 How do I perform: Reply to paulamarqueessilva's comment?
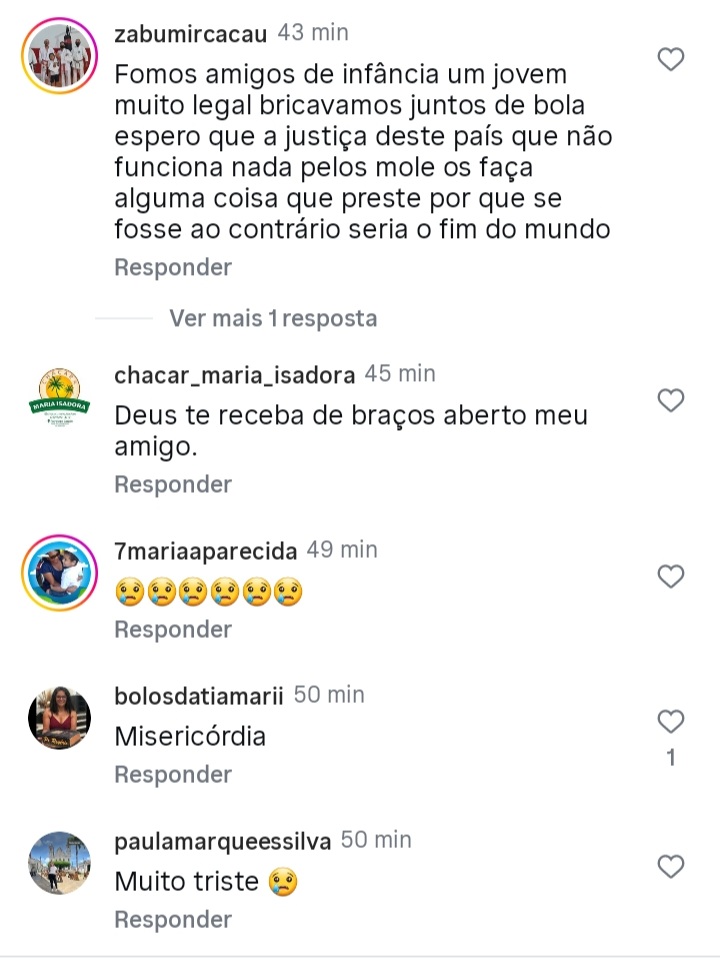tap(173, 919)
